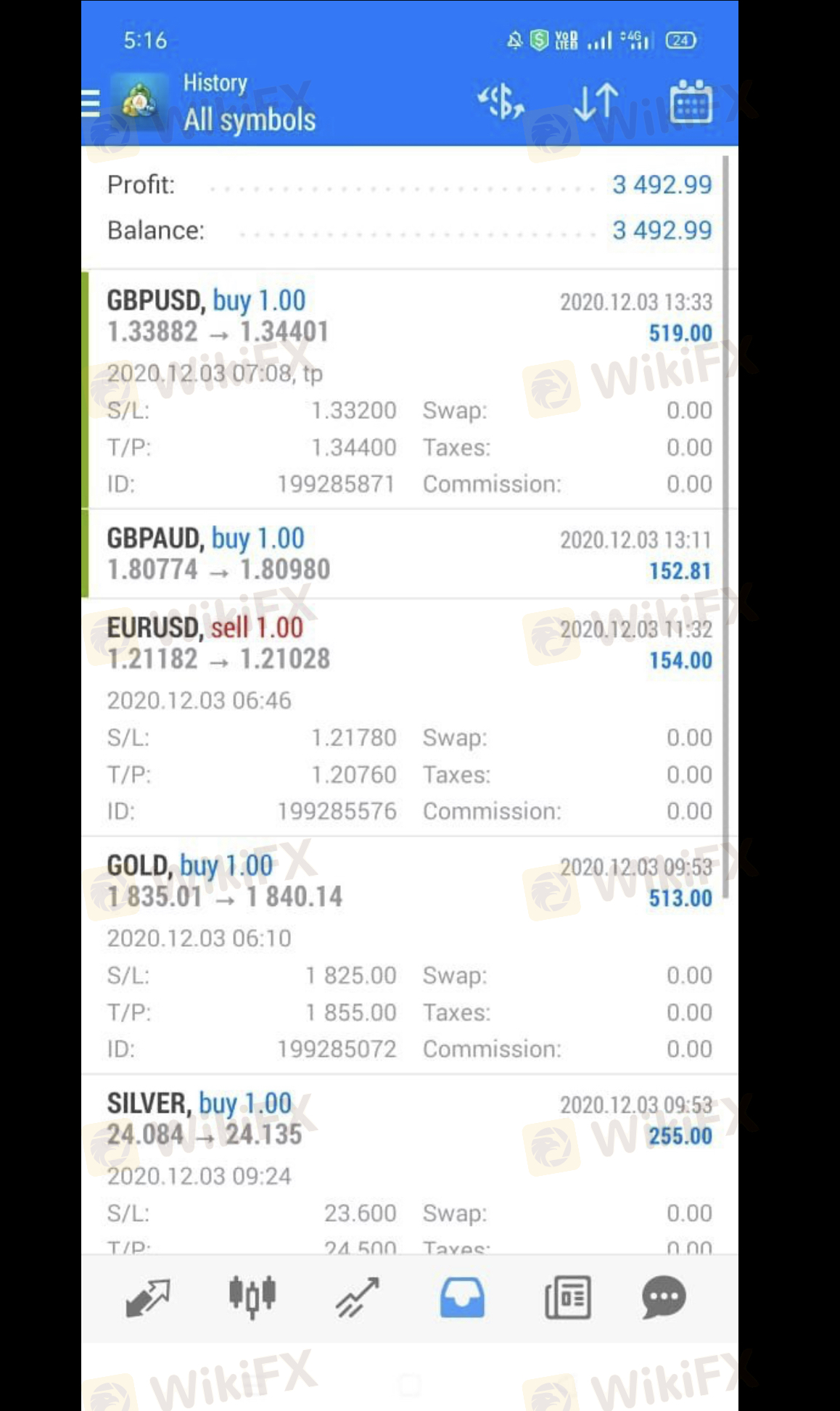Open the sort arrows option

coord(596,102)
